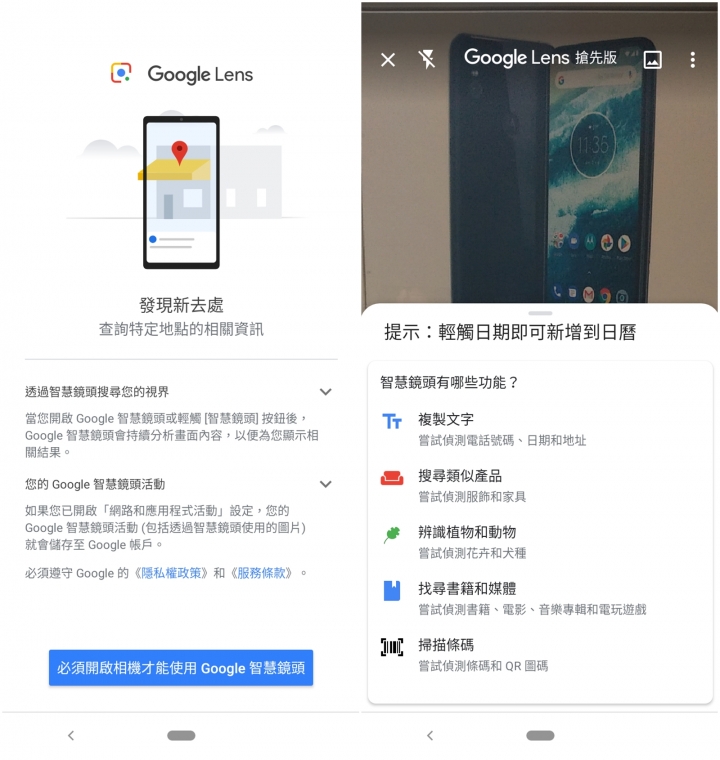Open the overflow menu in Lens
The image size is (720, 760).
click(692, 60)
